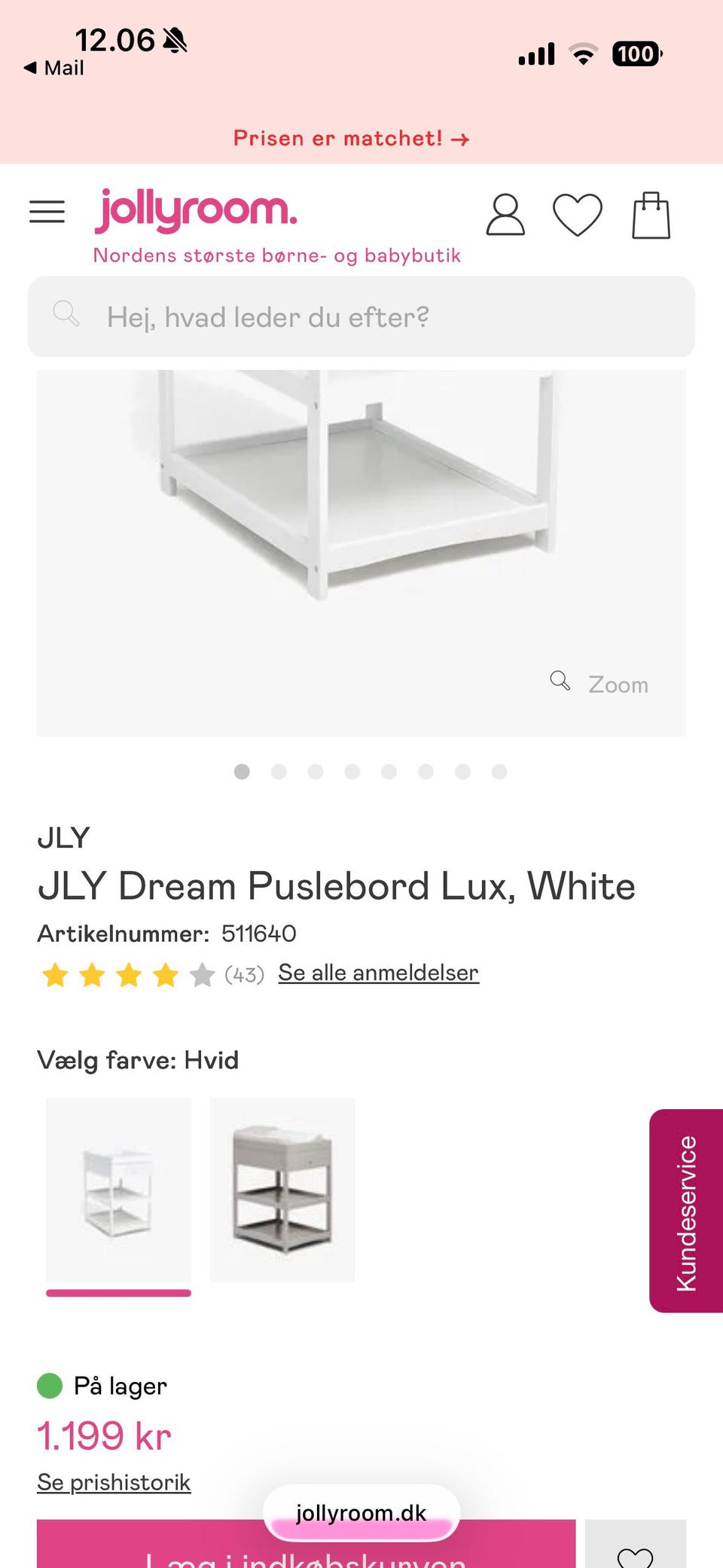The width and height of the screenshot is (723, 1568).
Task: Select the white color variant
Action: tap(118, 1191)
